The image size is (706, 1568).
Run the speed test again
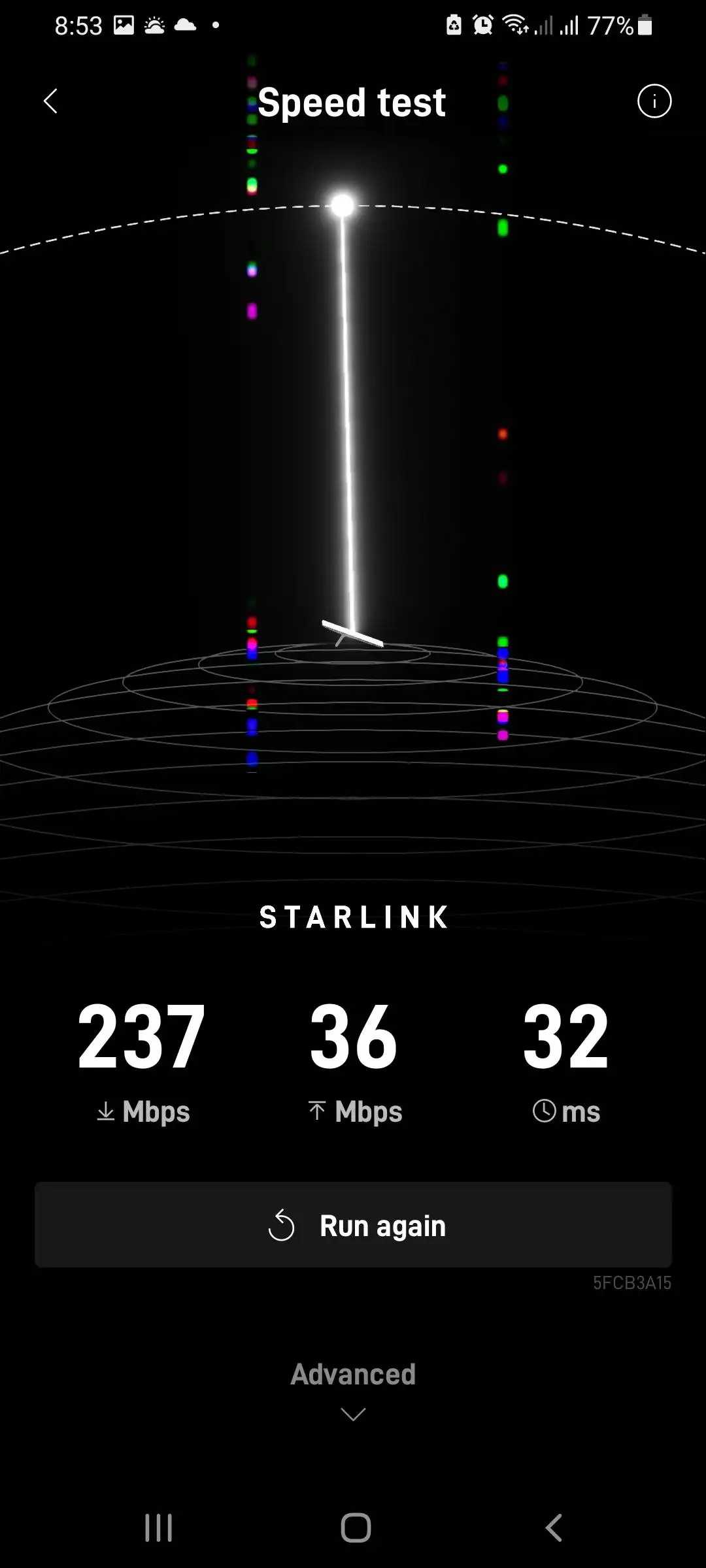(x=353, y=1225)
